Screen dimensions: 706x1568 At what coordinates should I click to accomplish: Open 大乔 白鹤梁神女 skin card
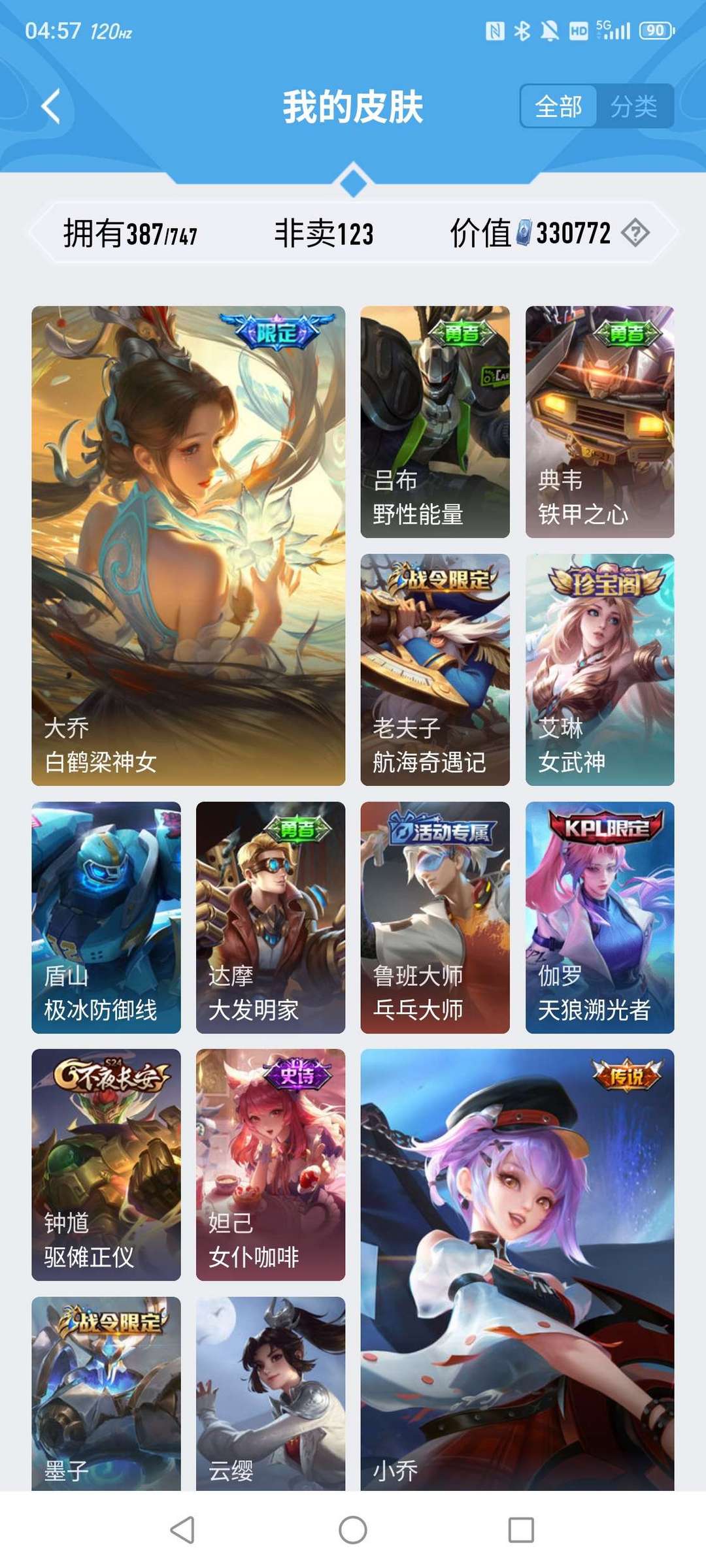pos(188,546)
